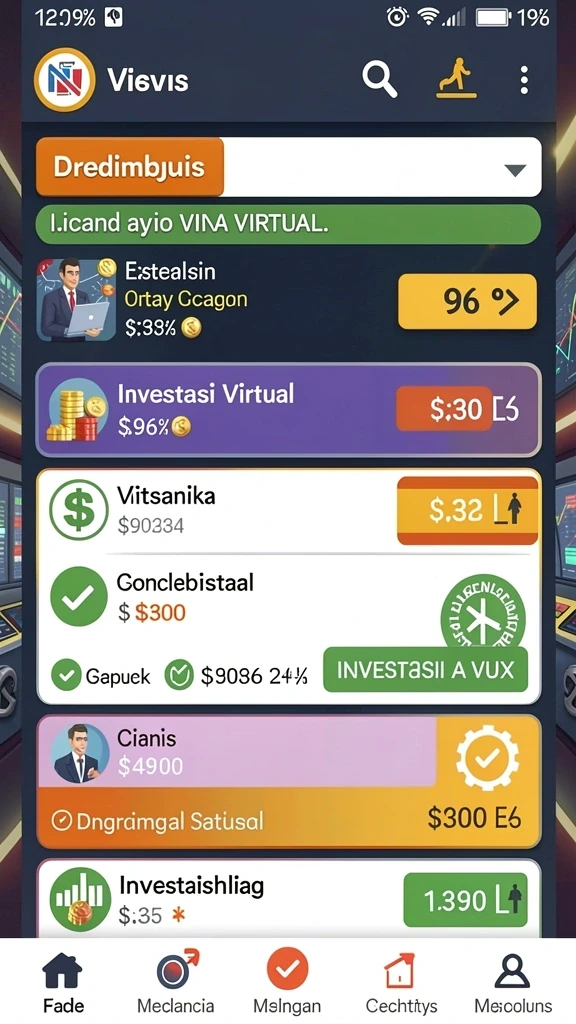This screenshot has width=576, height=1024.
Task: Open the Mslngan tab
Action: point(287,982)
